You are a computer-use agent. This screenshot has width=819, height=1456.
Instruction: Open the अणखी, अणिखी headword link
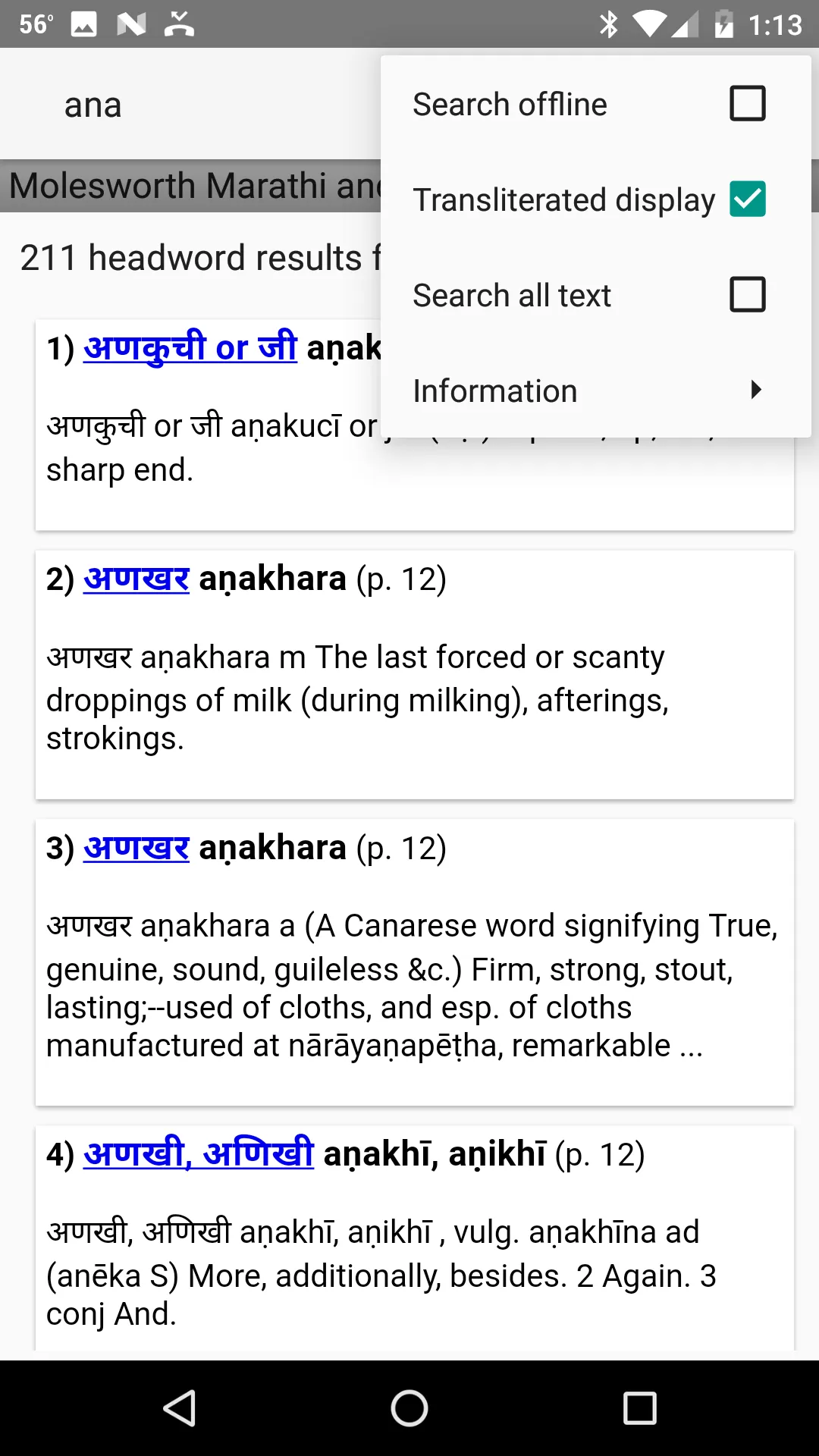click(x=199, y=1154)
